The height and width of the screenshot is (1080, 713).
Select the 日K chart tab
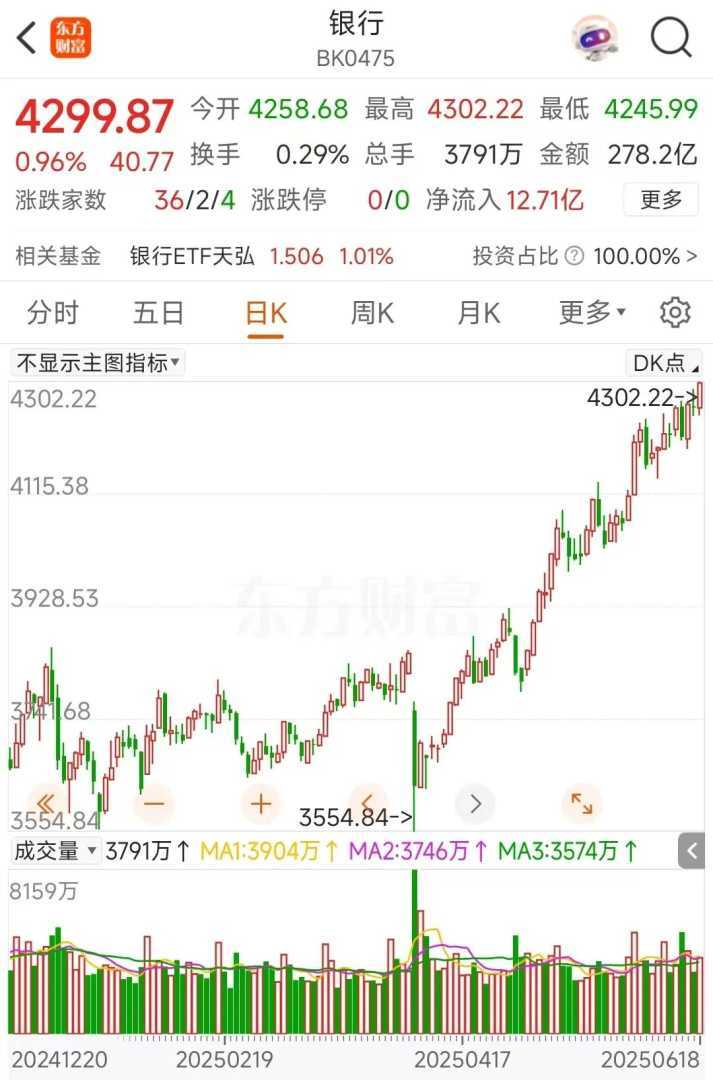pos(265,313)
